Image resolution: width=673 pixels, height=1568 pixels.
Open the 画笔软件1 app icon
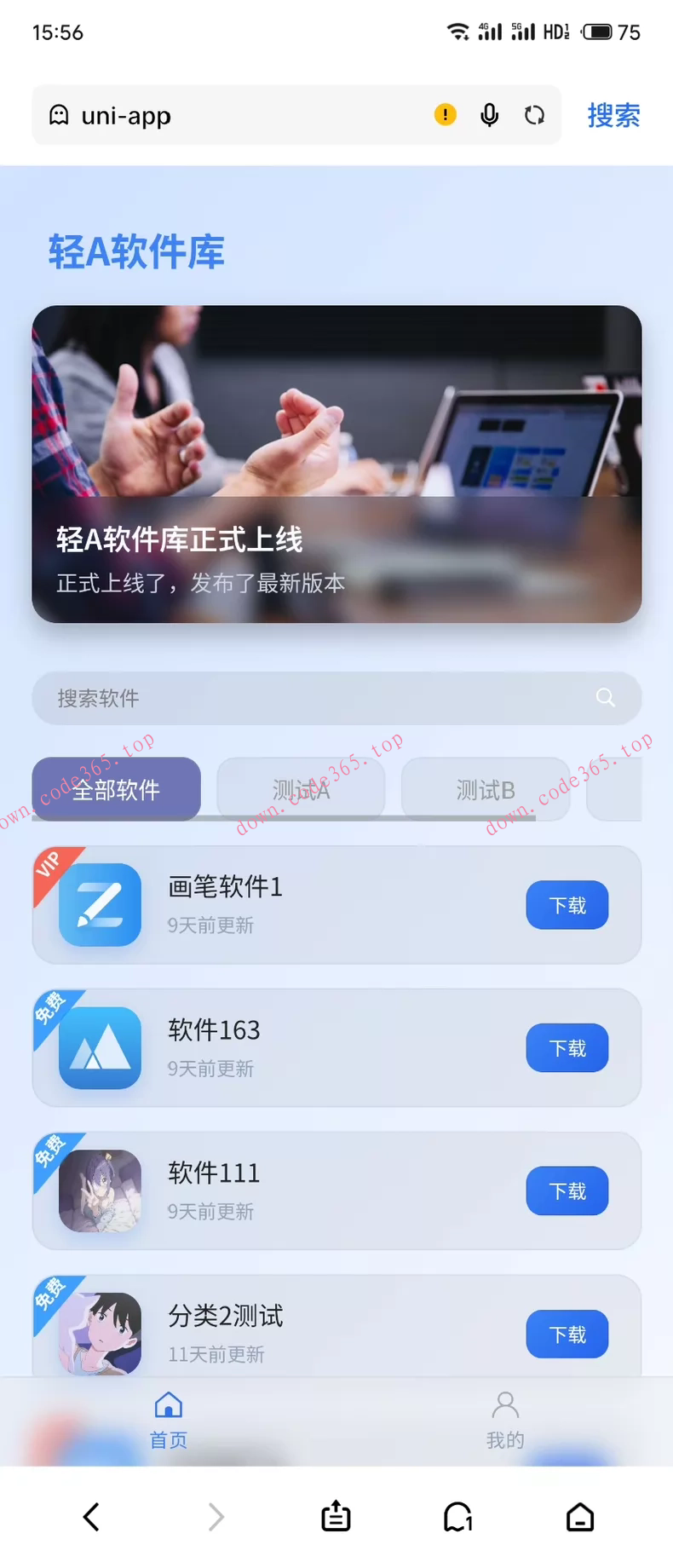coord(99,905)
